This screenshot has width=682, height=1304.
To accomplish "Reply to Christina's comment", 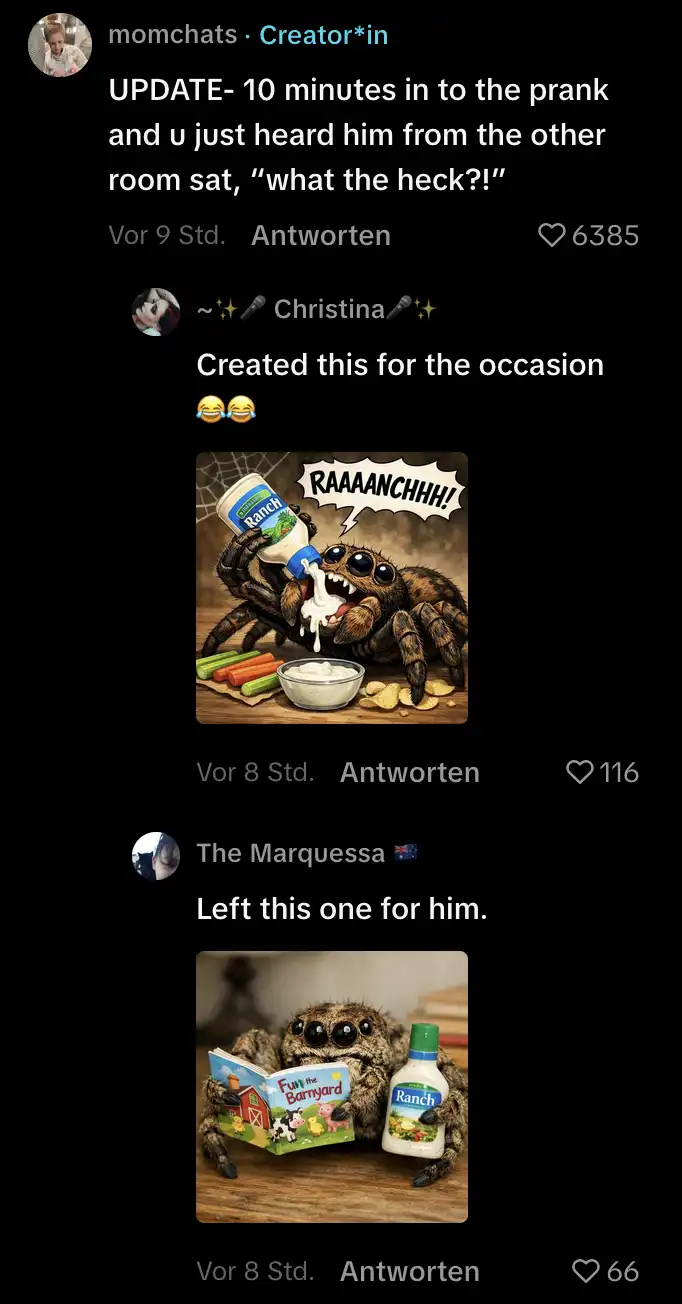I will click(409, 772).
